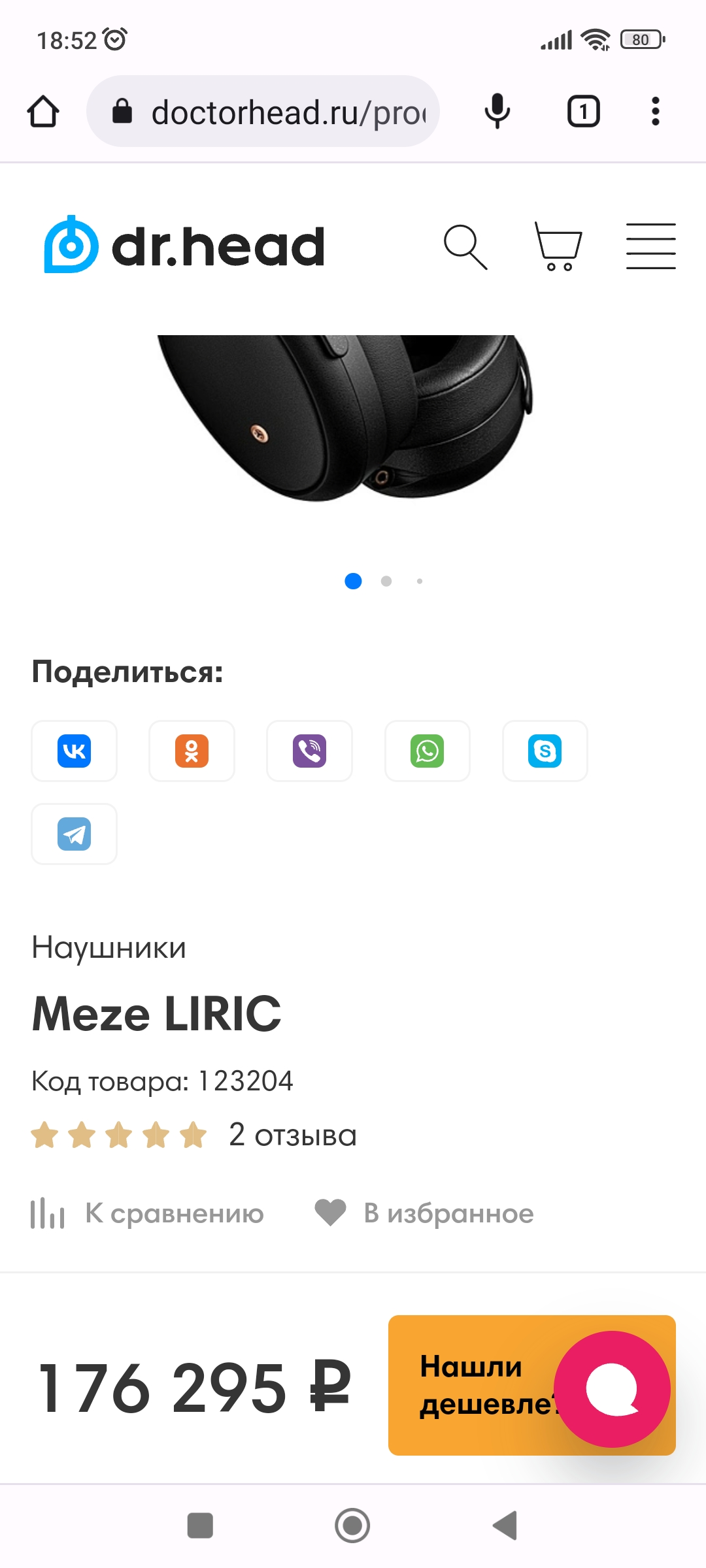706x1568 pixels.
Task: Share via Odnoklassniki
Action: [192, 751]
